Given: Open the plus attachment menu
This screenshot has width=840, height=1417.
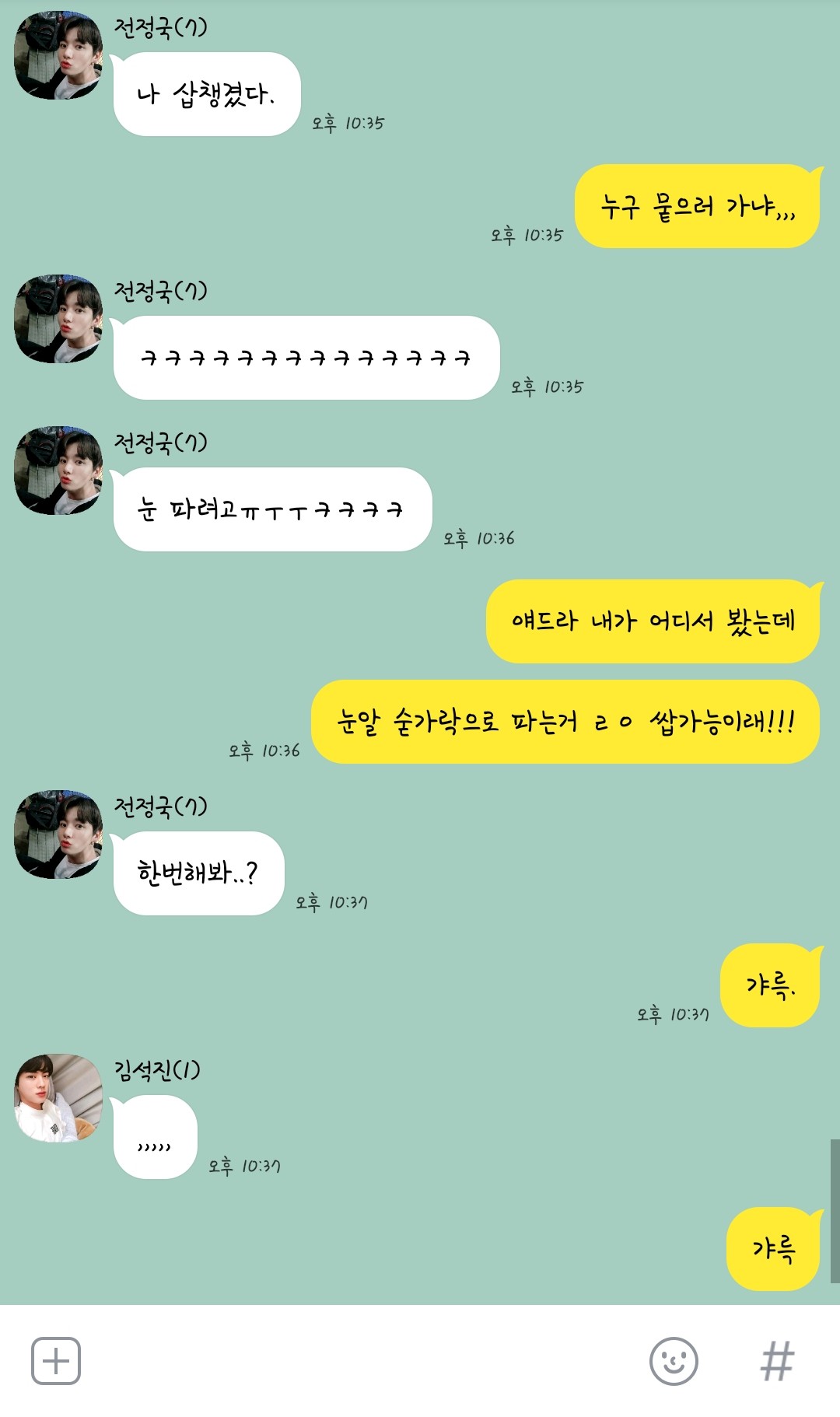Looking at the screenshot, I should [55, 1360].
